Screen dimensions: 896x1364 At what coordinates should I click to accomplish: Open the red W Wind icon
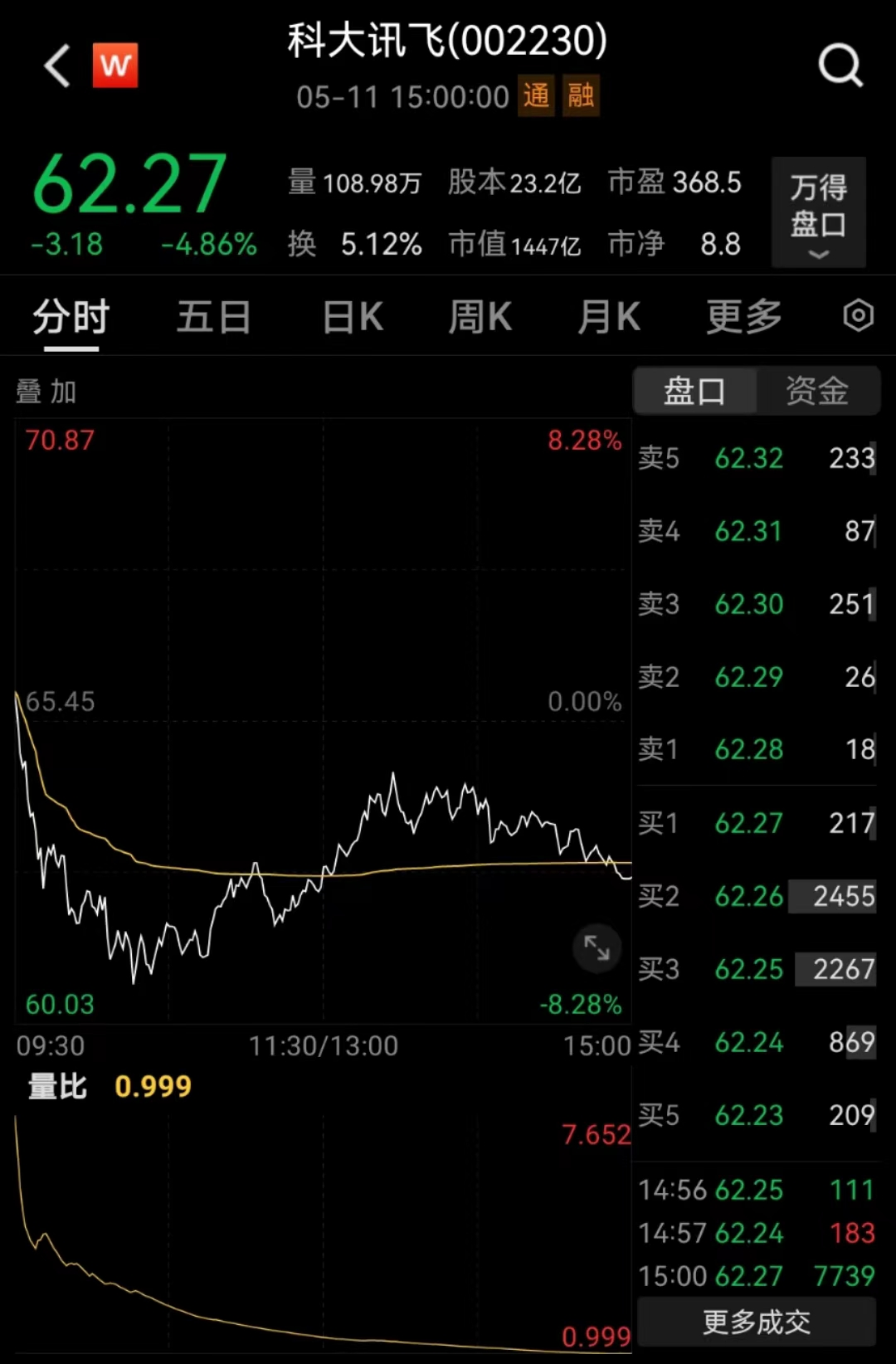tap(114, 66)
